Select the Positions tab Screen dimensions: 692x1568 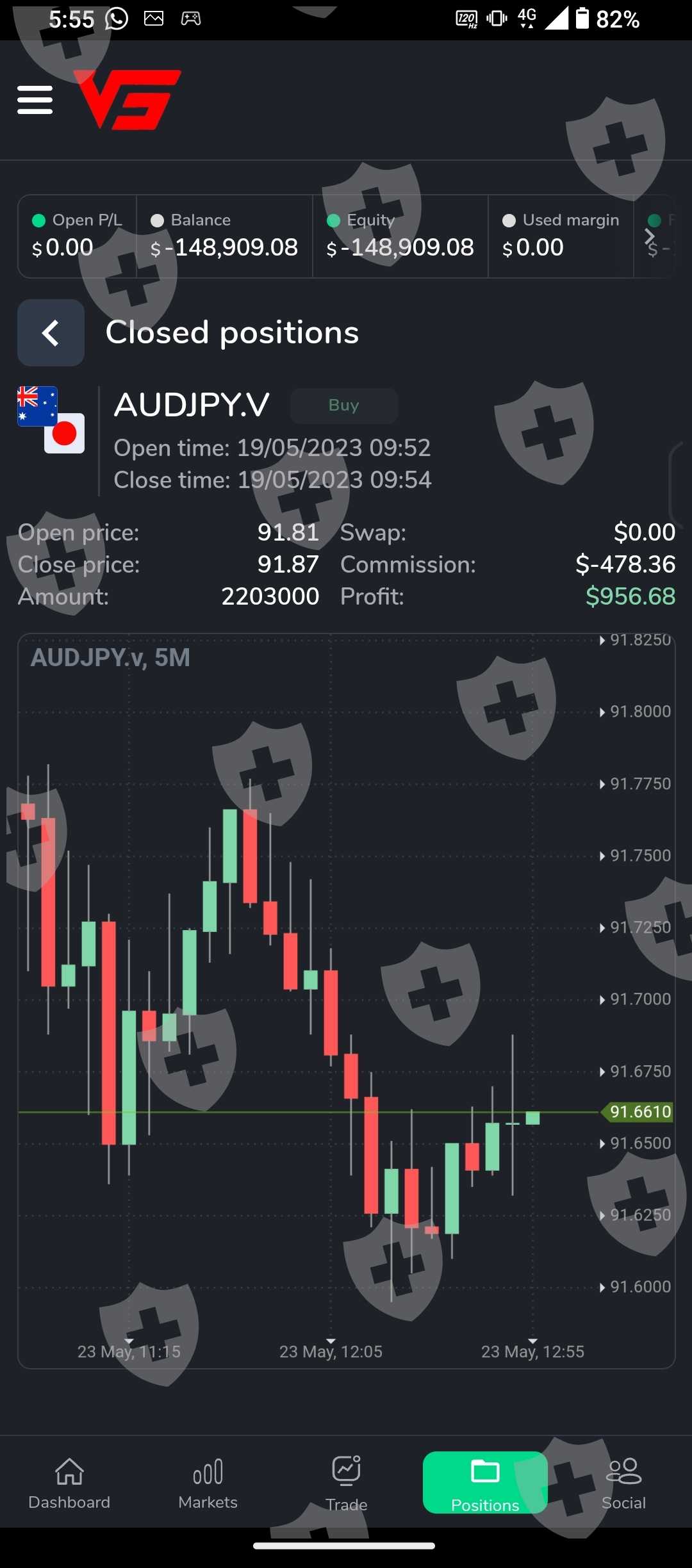485,1483
